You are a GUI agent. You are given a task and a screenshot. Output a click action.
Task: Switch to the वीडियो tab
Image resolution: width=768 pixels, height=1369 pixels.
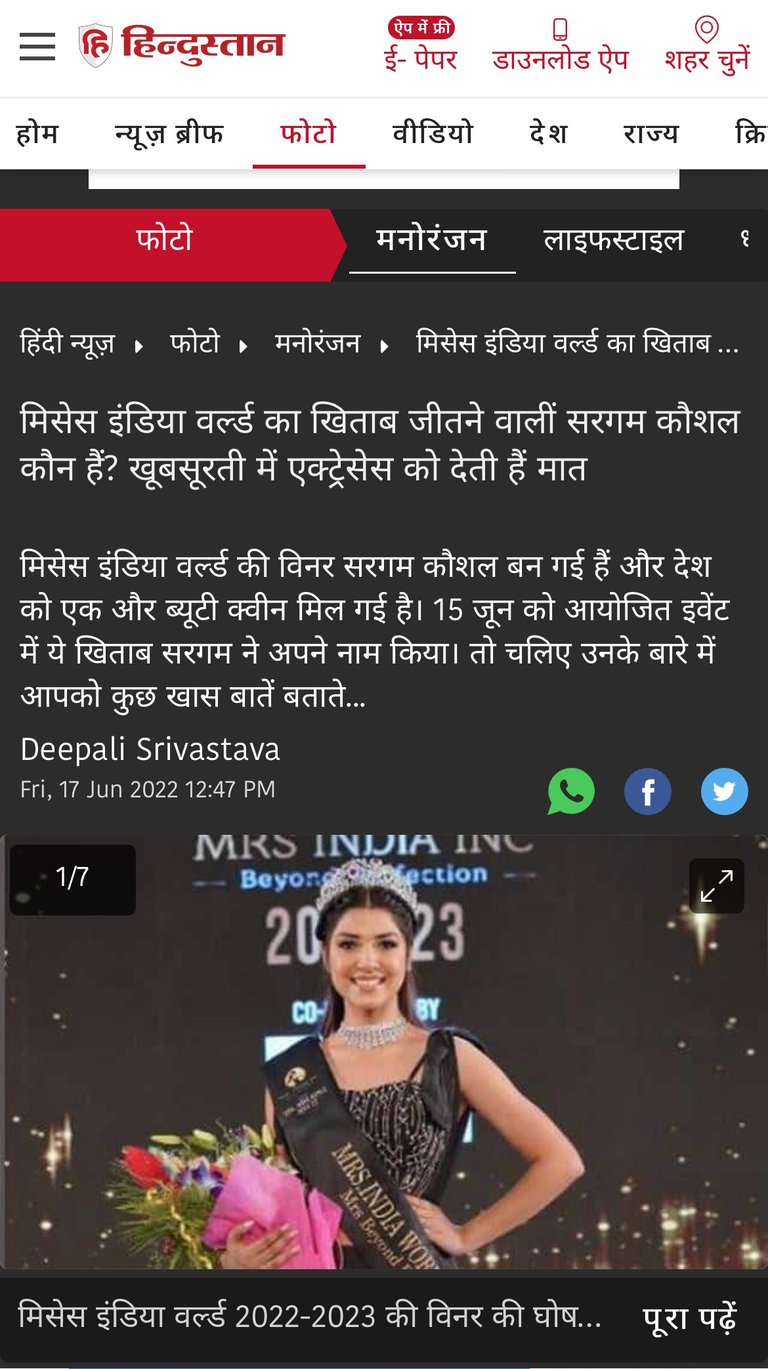(432, 133)
